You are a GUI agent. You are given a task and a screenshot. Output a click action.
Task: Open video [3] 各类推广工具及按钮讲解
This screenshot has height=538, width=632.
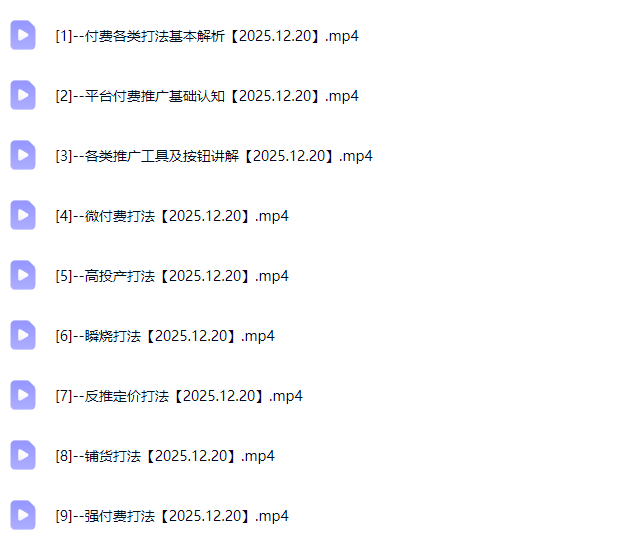[x=213, y=156]
